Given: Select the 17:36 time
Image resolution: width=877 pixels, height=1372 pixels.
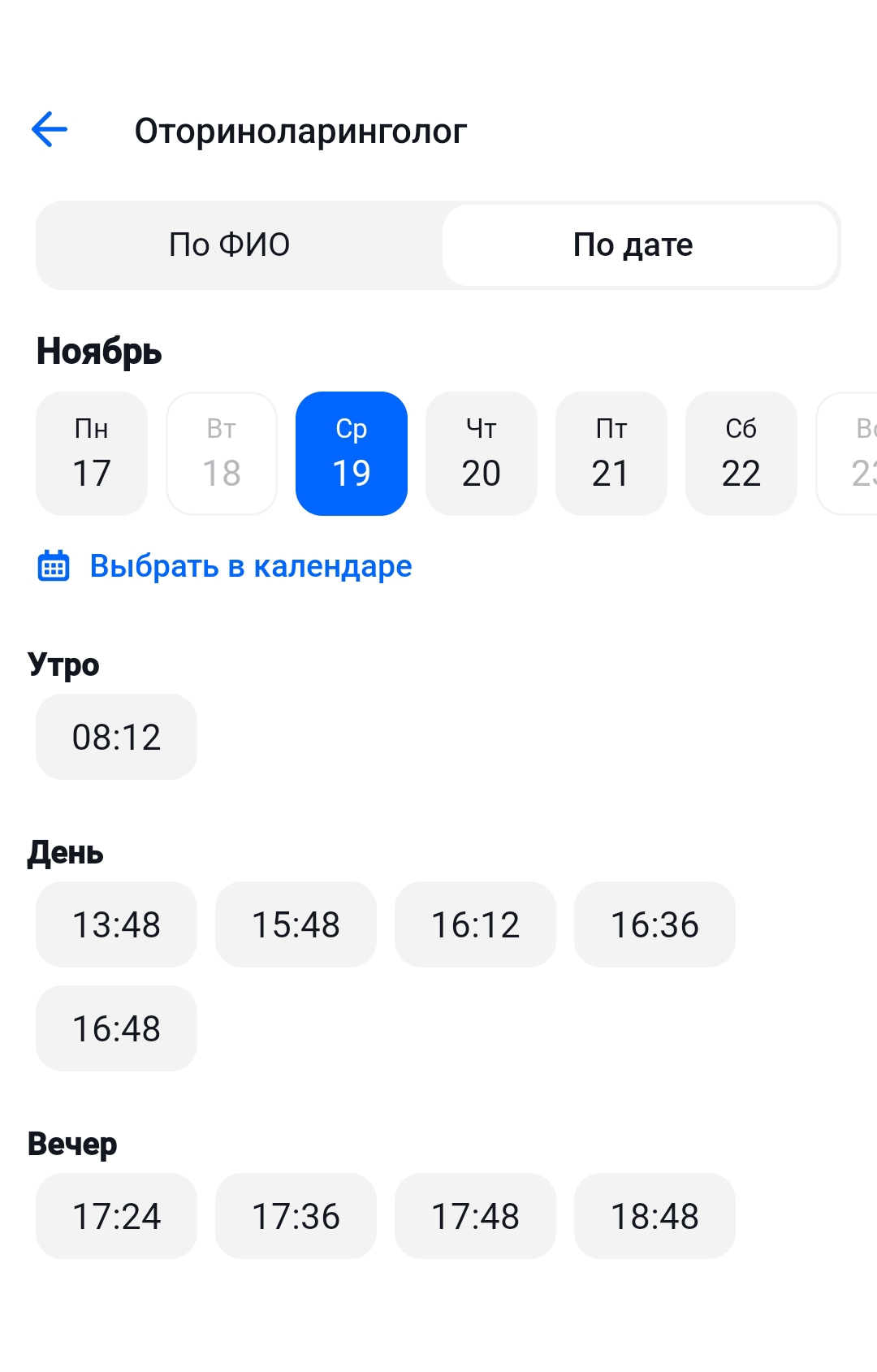Looking at the screenshot, I should [x=296, y=1216].
